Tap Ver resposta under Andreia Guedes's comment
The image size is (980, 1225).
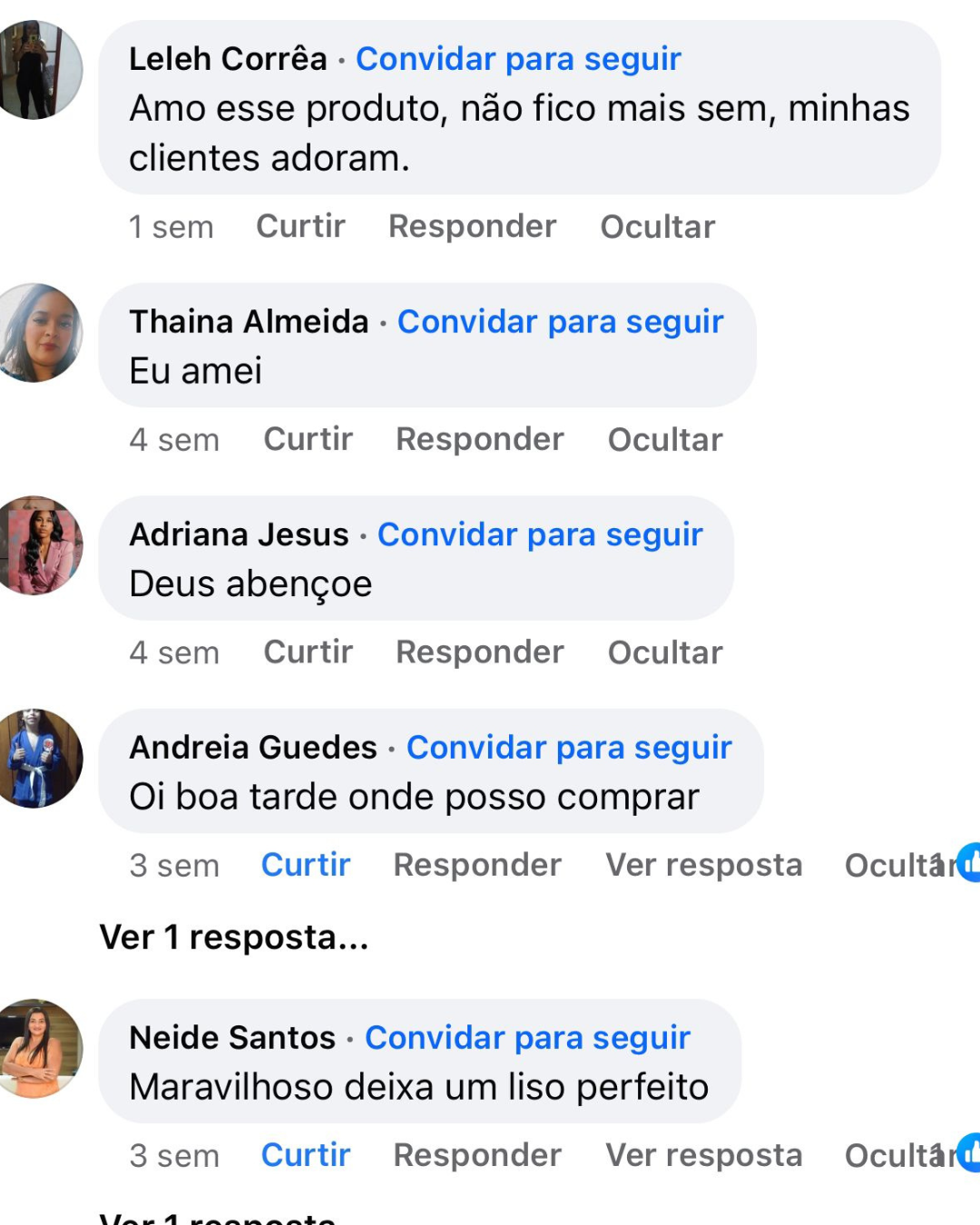[x=703, y=865]
